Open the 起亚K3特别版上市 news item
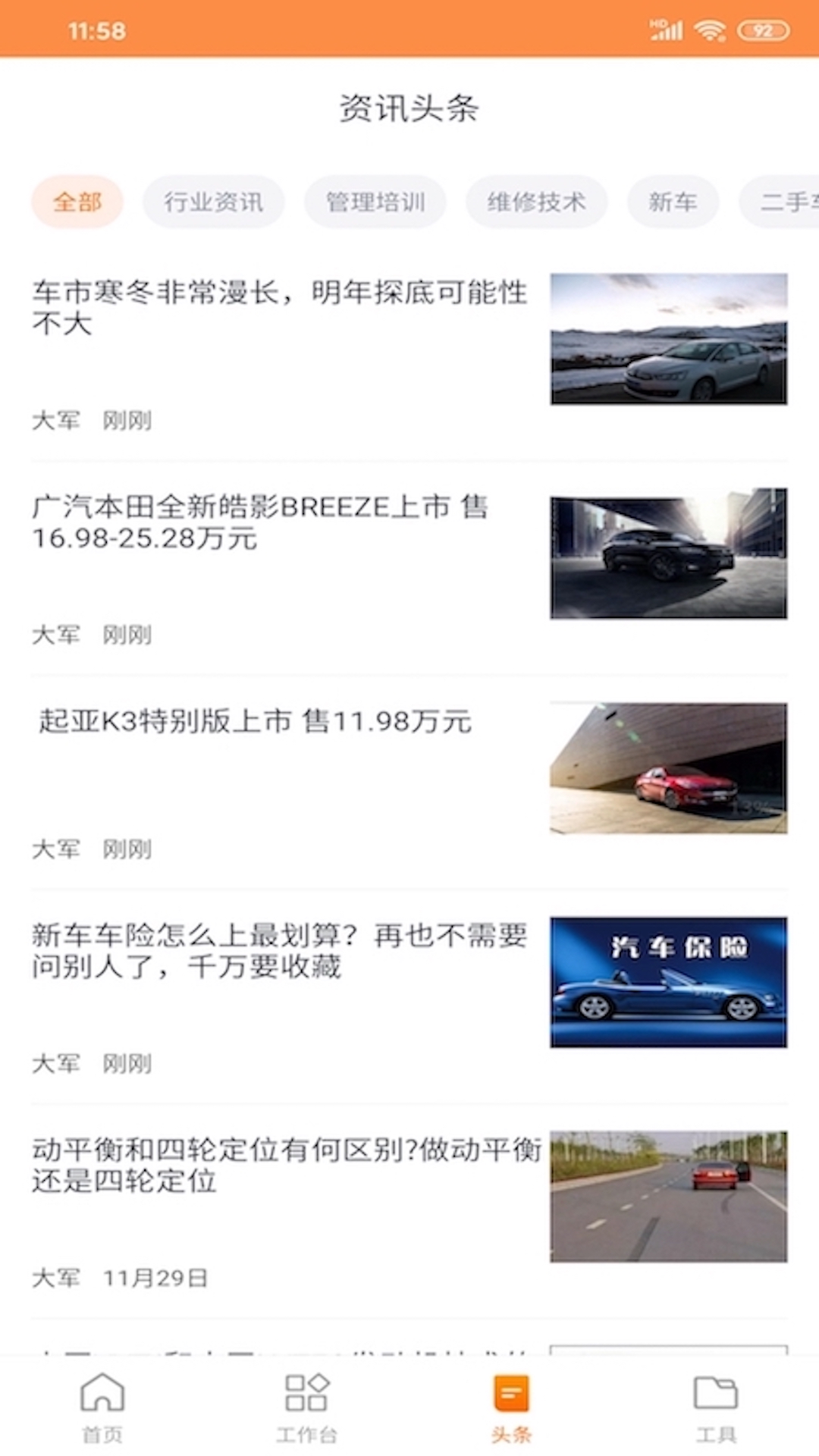Image resolution: width=819 pixels, height=1456 pixels. [x=255, y=721]
